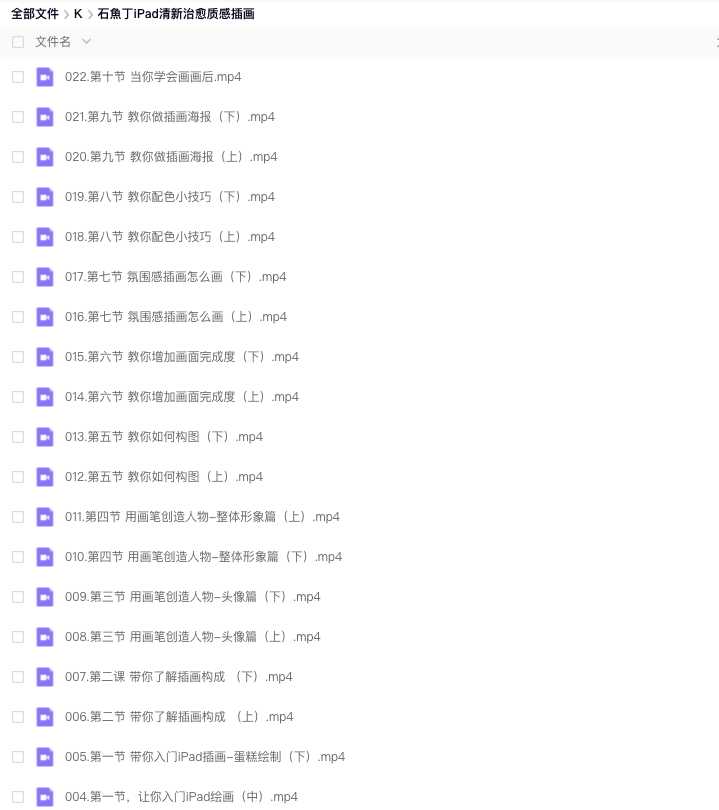Open 017.第七节 氛围感插画怎么画（下）.mp4
Image resolution: width=719 pixels, height=810 pixels.
(175, 277)
